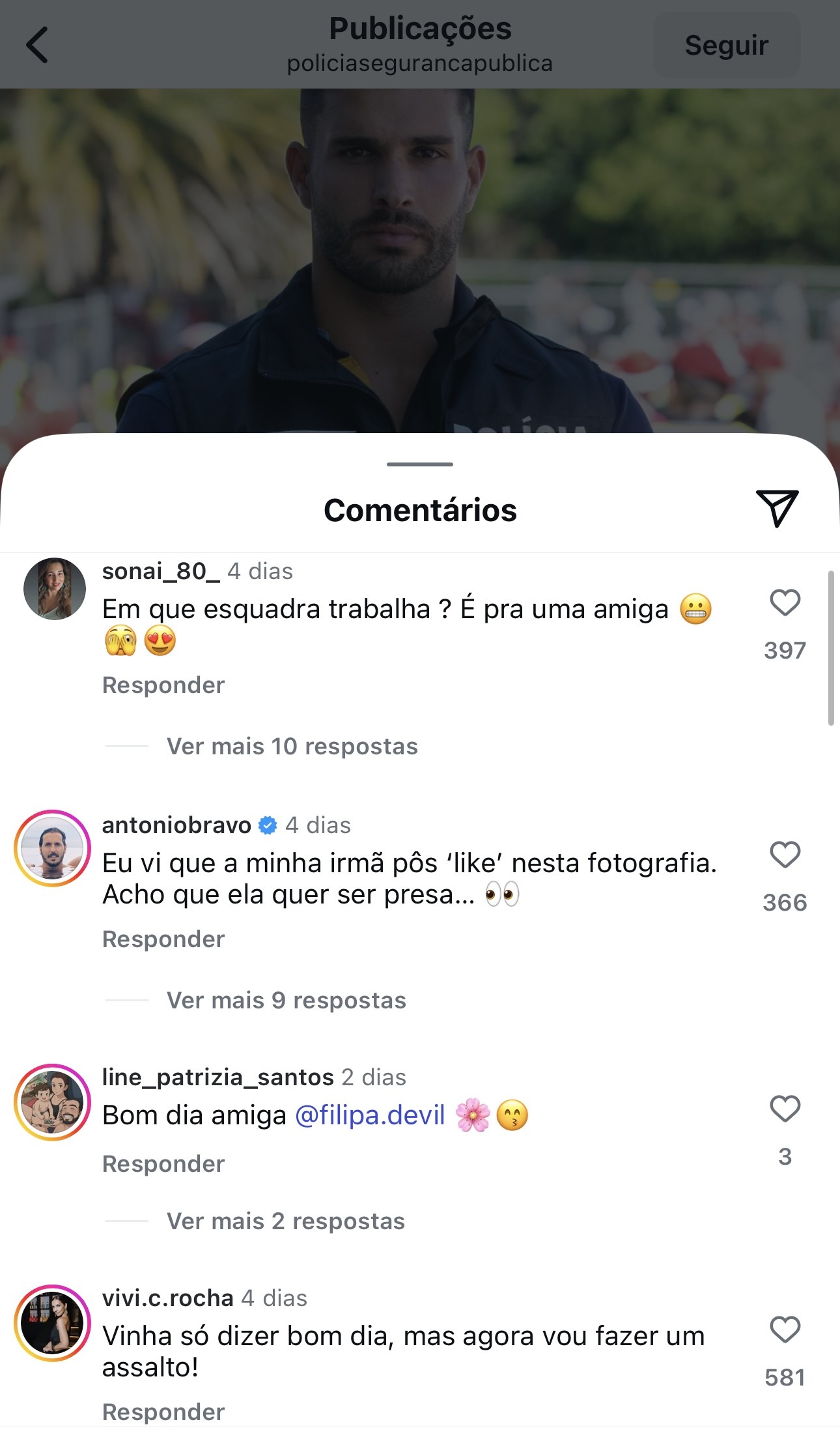Tap the Seguir button to follow the account
The width and height of the screenshot is (840, 1437).
pos(726,46)
